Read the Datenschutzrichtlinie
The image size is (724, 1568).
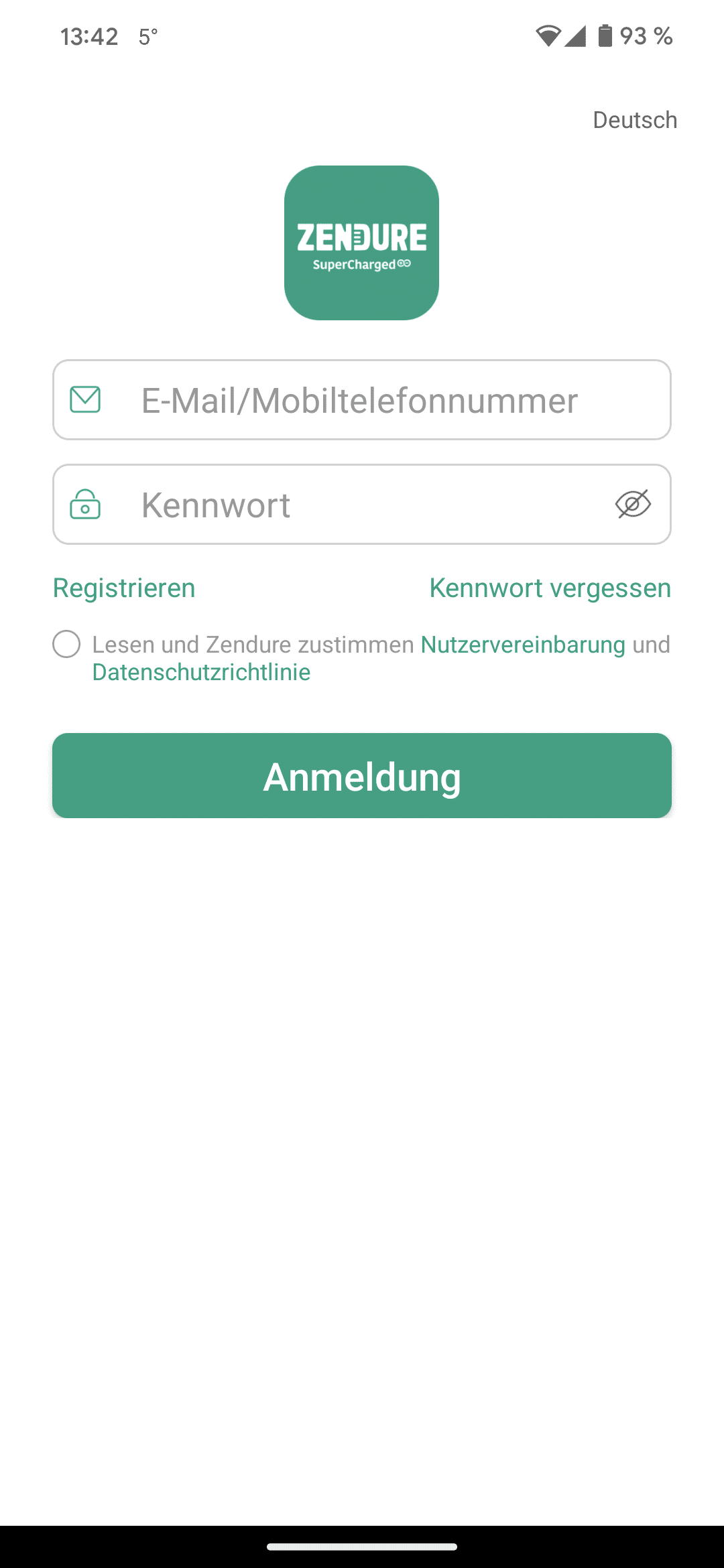coord(201,672)
